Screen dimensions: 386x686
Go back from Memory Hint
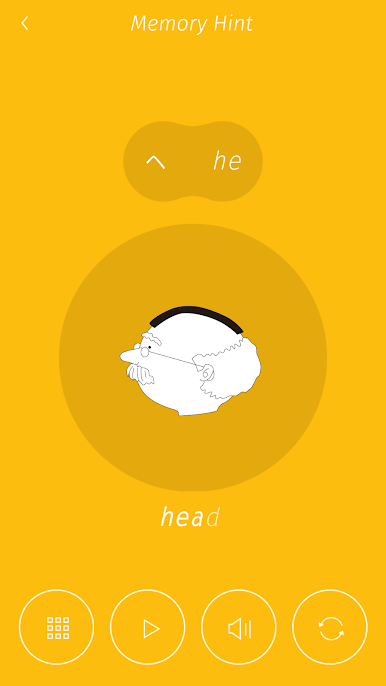coord(25,23)
